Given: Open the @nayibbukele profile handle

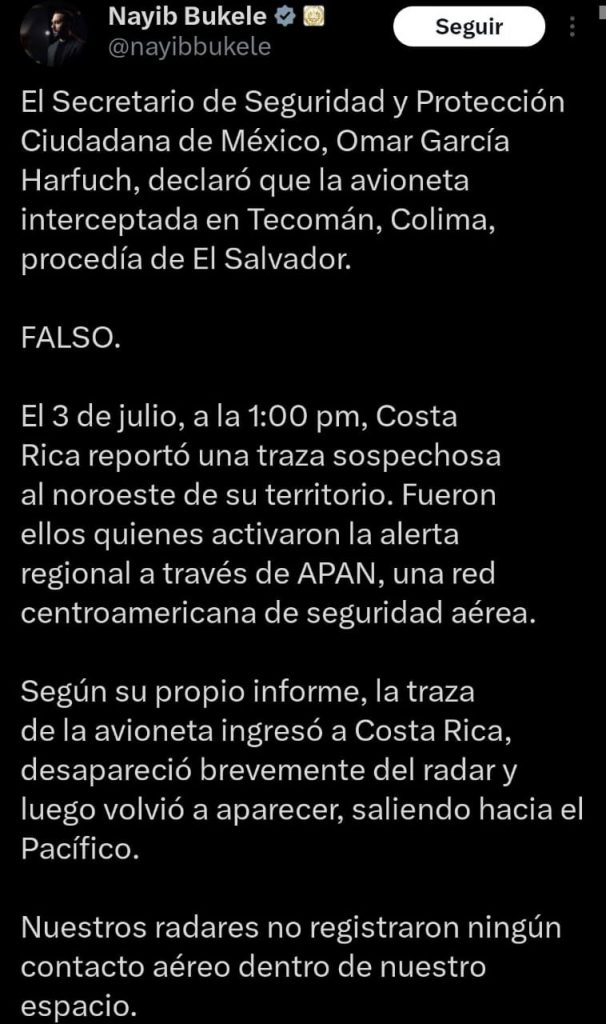Looking at the screenshot, I should (189, 47).
